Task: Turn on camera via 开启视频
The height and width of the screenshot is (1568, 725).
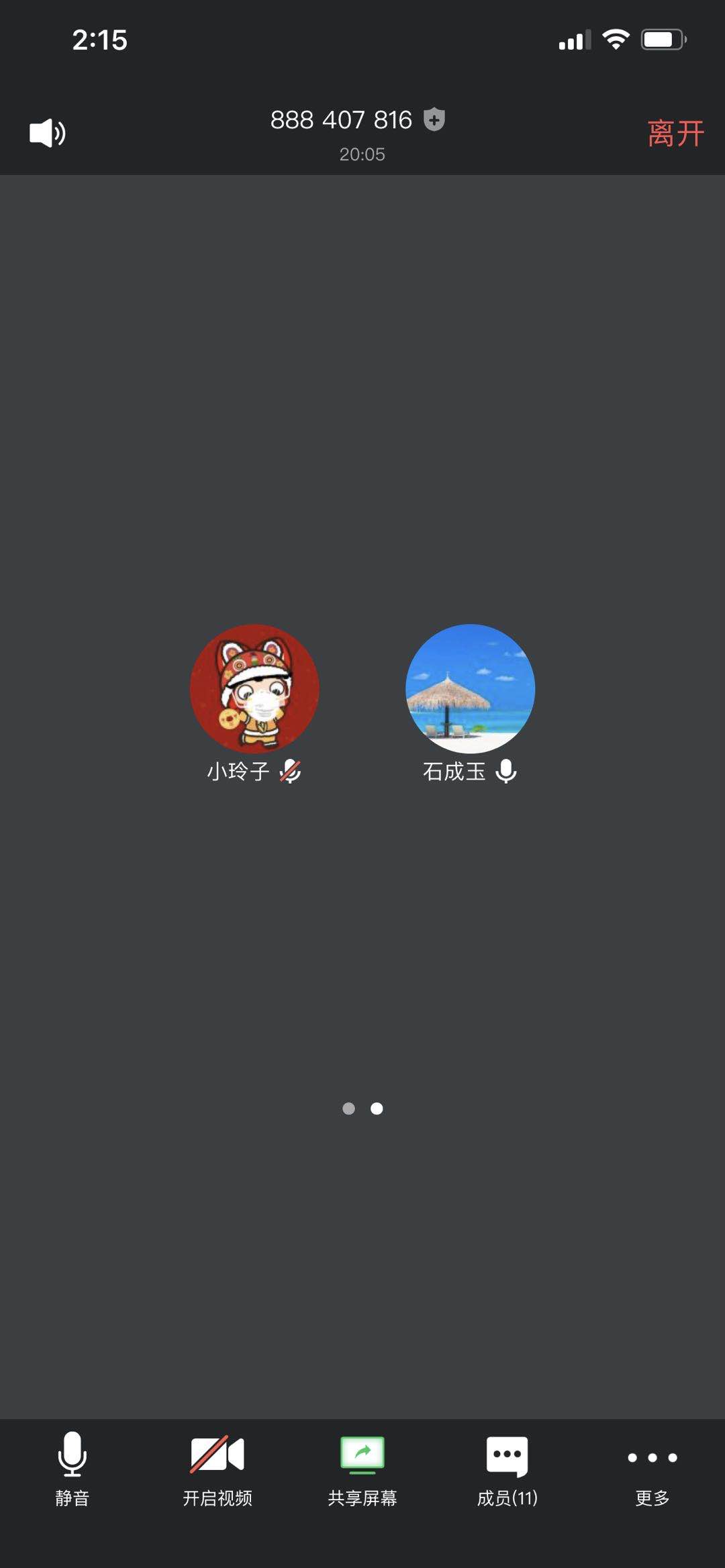Action: pos(217,1468)
